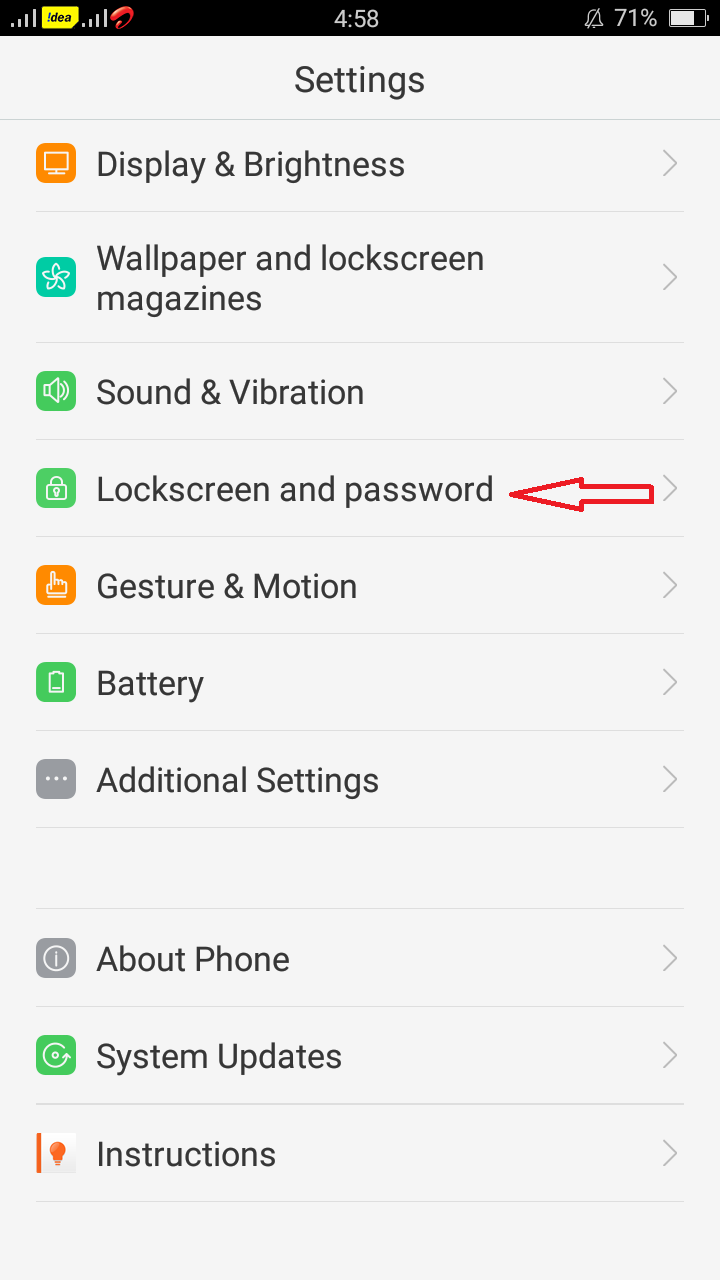Select Lockscreen and password
This screenshot has height=1280, width=720.
pos(360,488)
